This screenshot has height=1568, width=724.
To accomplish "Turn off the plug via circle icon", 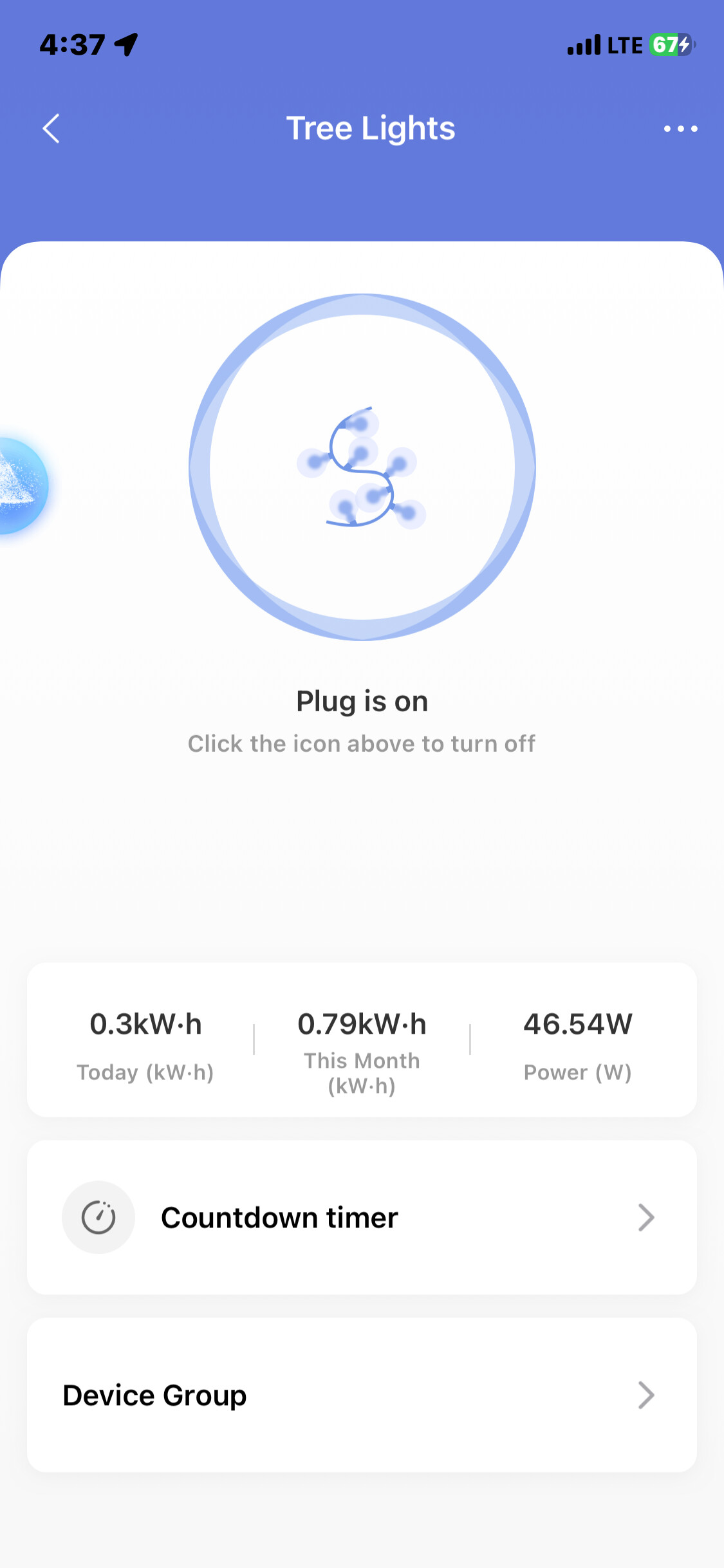I will point(362,467).
